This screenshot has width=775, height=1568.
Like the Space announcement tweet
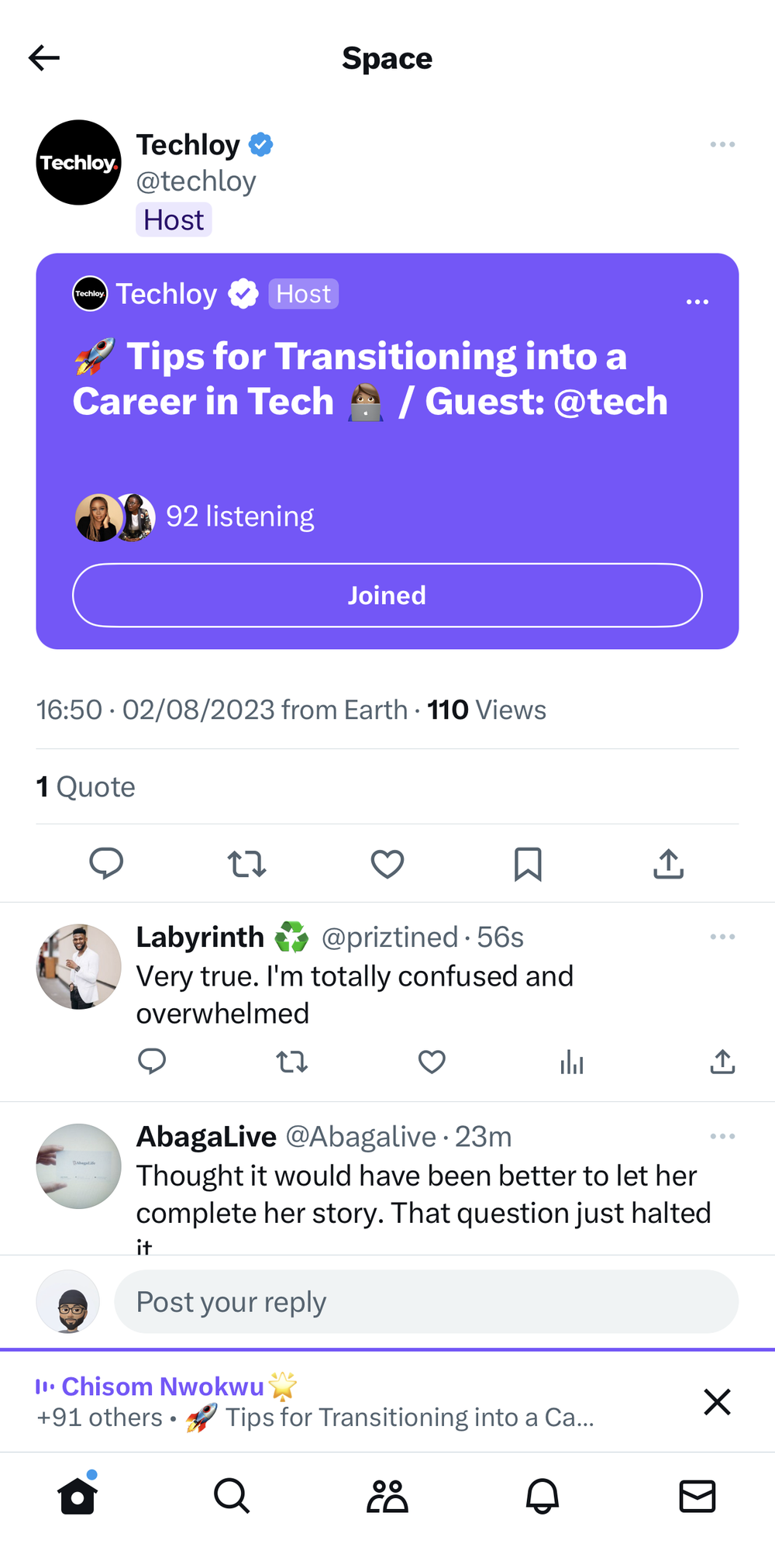tap(387, 863)
